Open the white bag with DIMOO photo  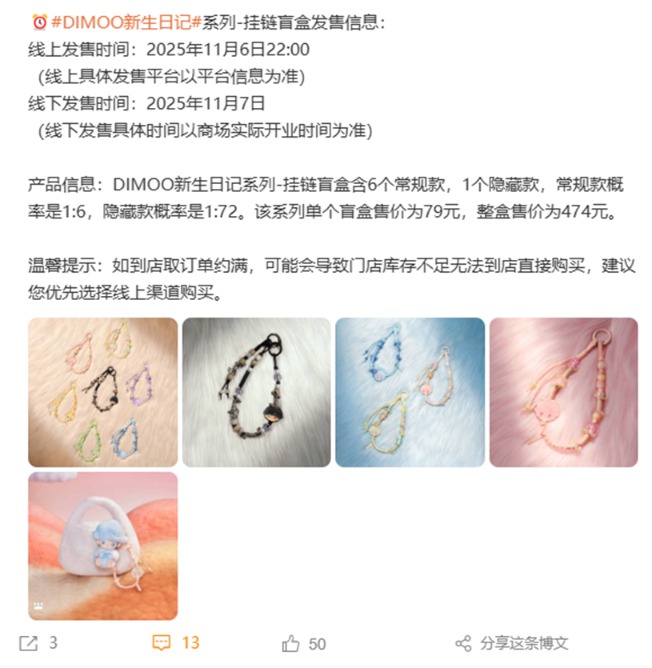[x=103, y=545]
